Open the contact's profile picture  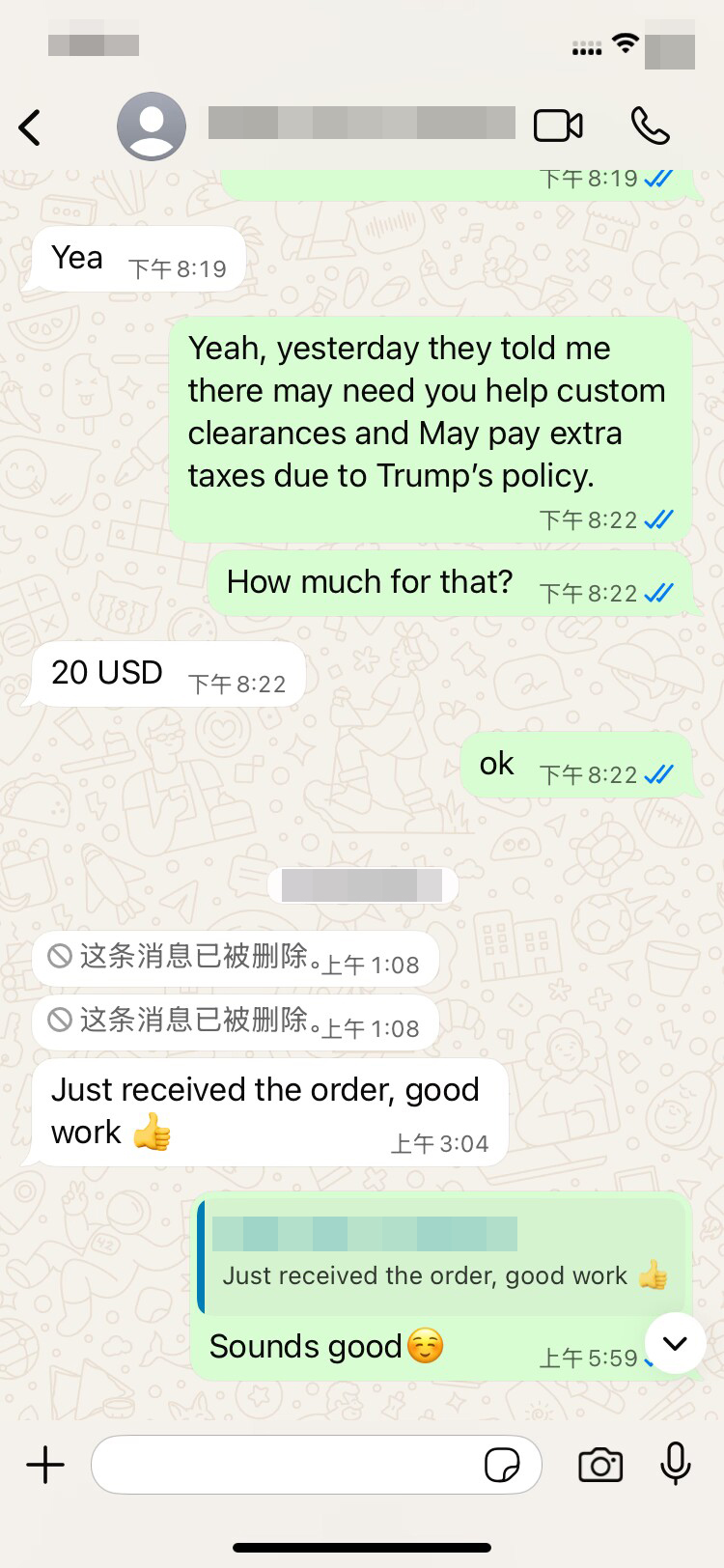(x=152, y=126)
